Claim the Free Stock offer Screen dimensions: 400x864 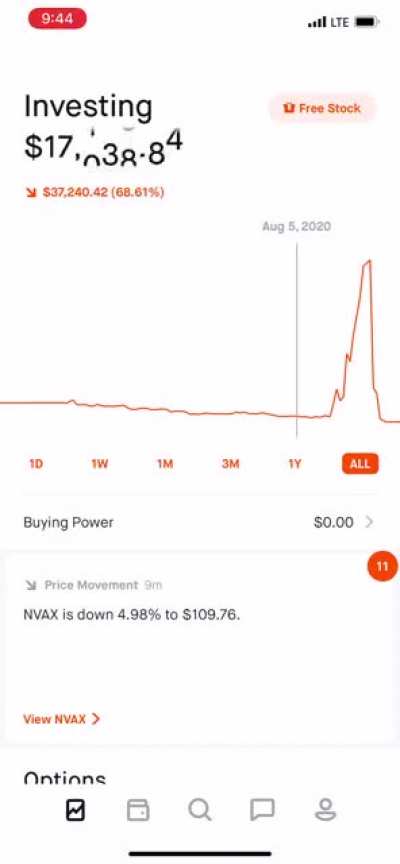322,108
